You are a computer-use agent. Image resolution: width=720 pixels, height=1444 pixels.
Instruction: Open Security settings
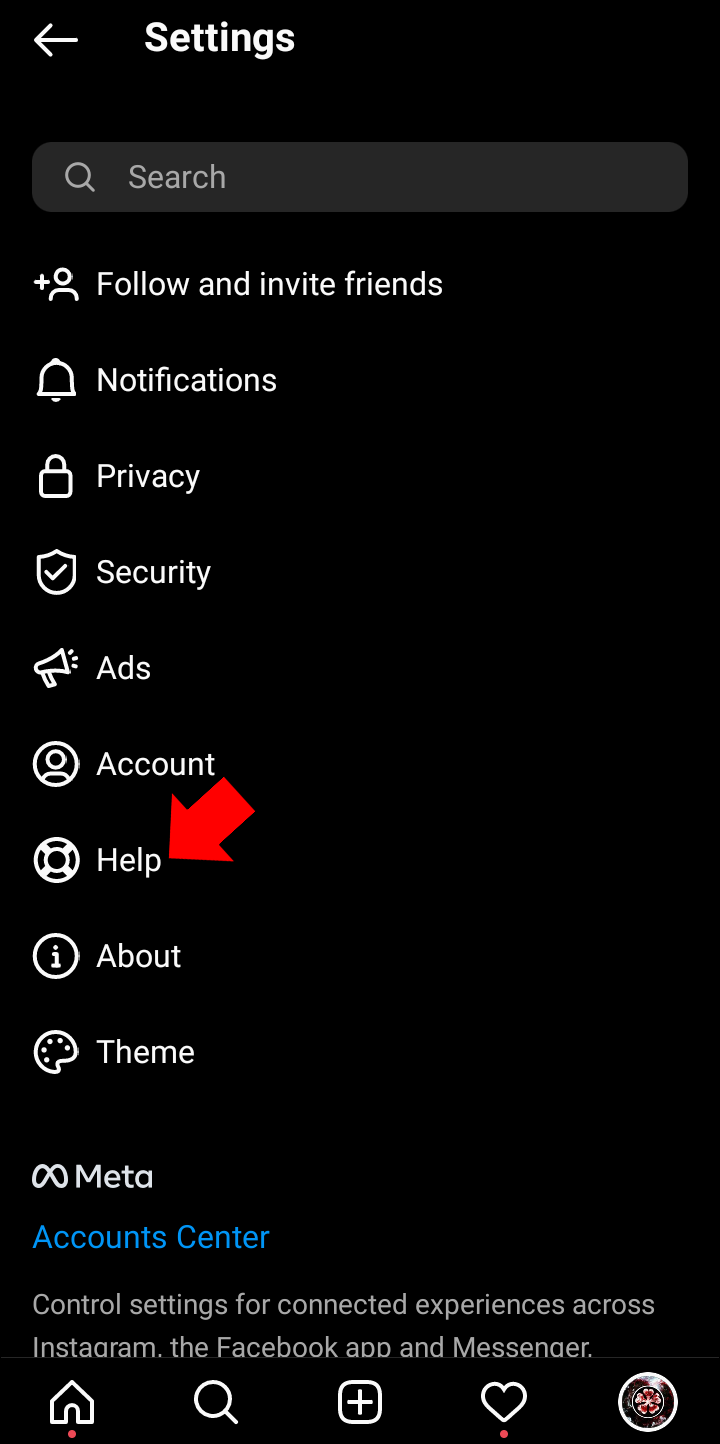pos(153,572)
